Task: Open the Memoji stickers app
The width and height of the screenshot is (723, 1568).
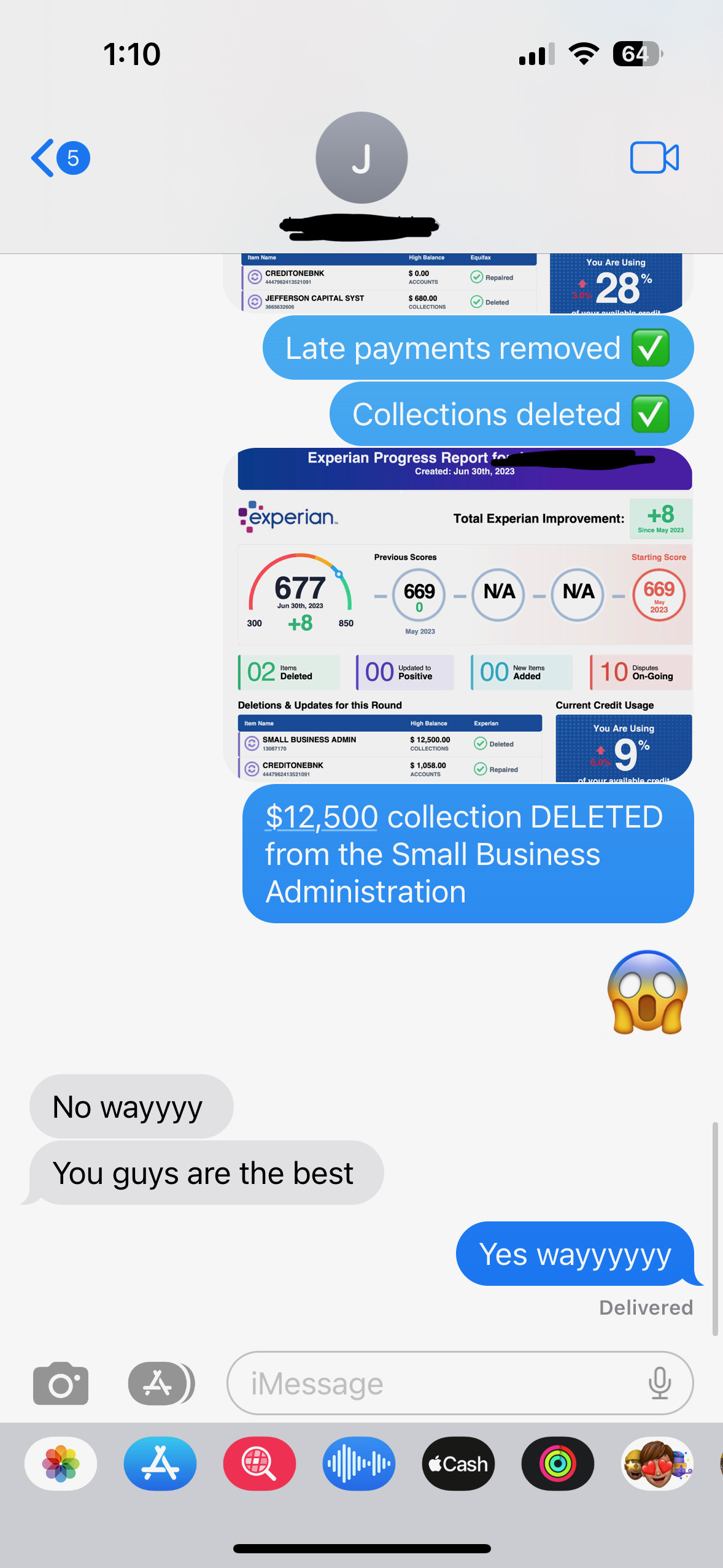Action: click(657, 1464)
